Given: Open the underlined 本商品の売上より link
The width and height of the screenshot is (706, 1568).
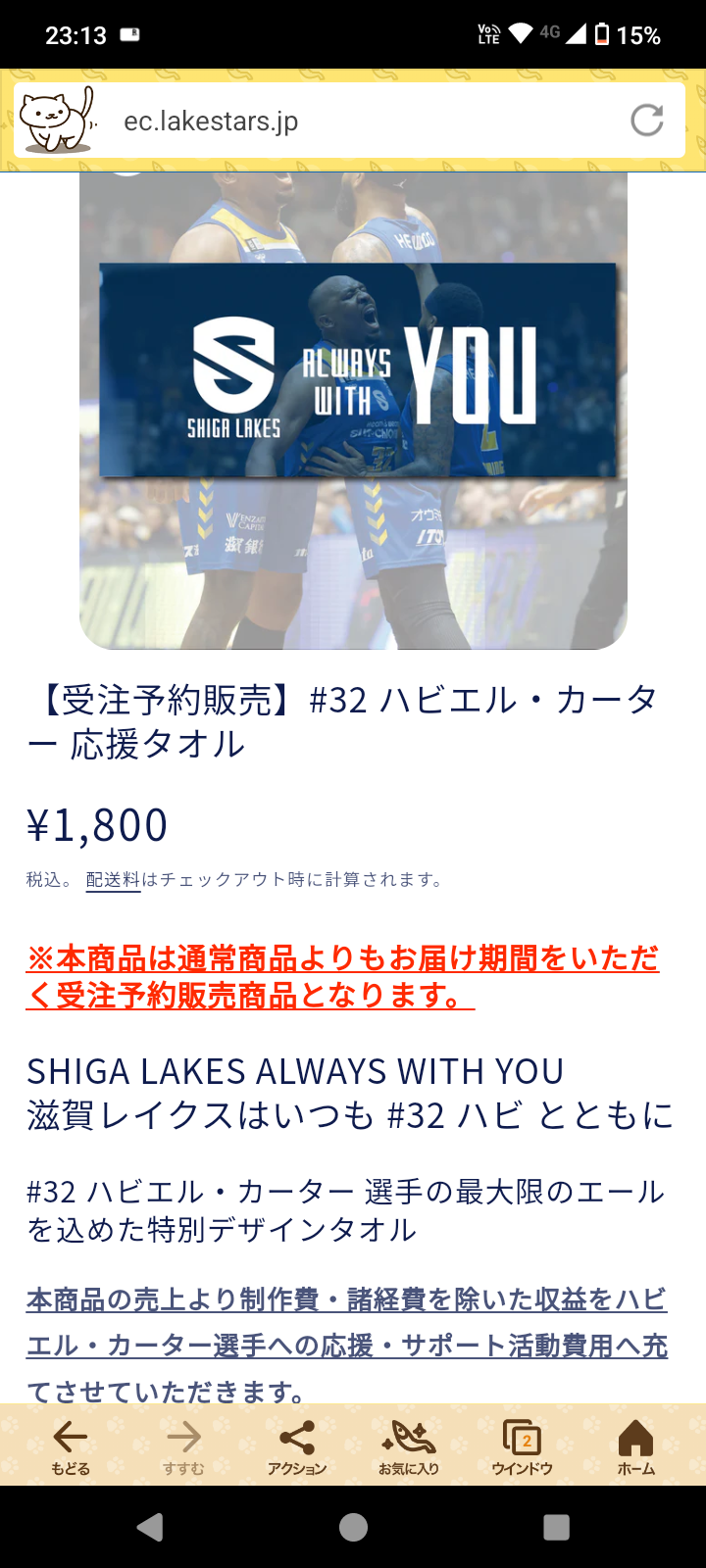Looking at the screenshot, I should tap(346, 1323).
